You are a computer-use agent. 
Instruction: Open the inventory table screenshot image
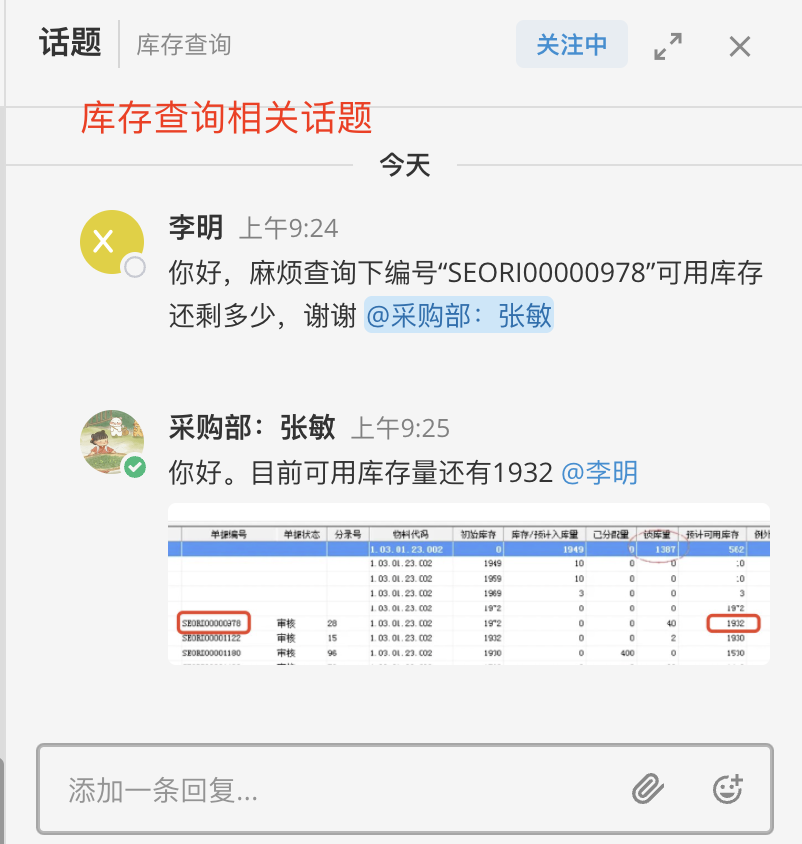pos(468,584)
